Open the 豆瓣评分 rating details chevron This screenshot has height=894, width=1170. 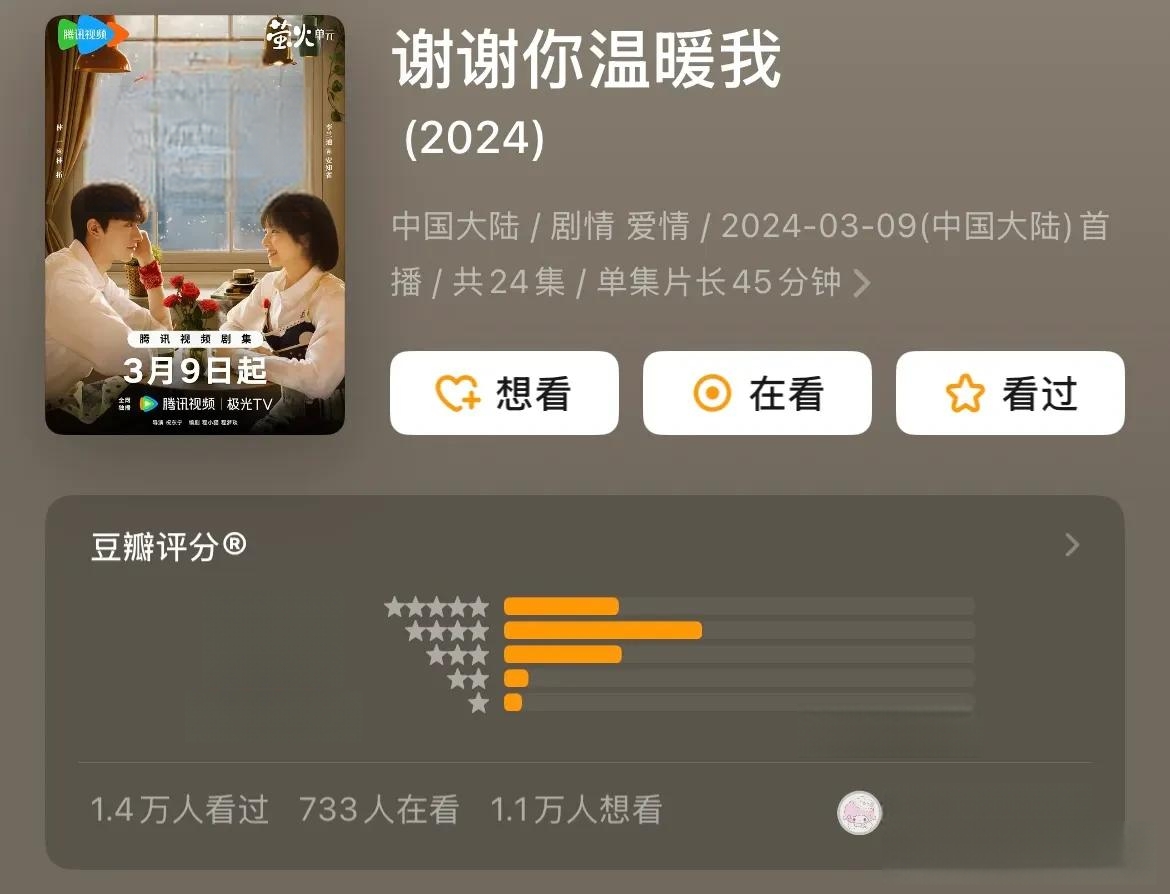point(1072,545)
